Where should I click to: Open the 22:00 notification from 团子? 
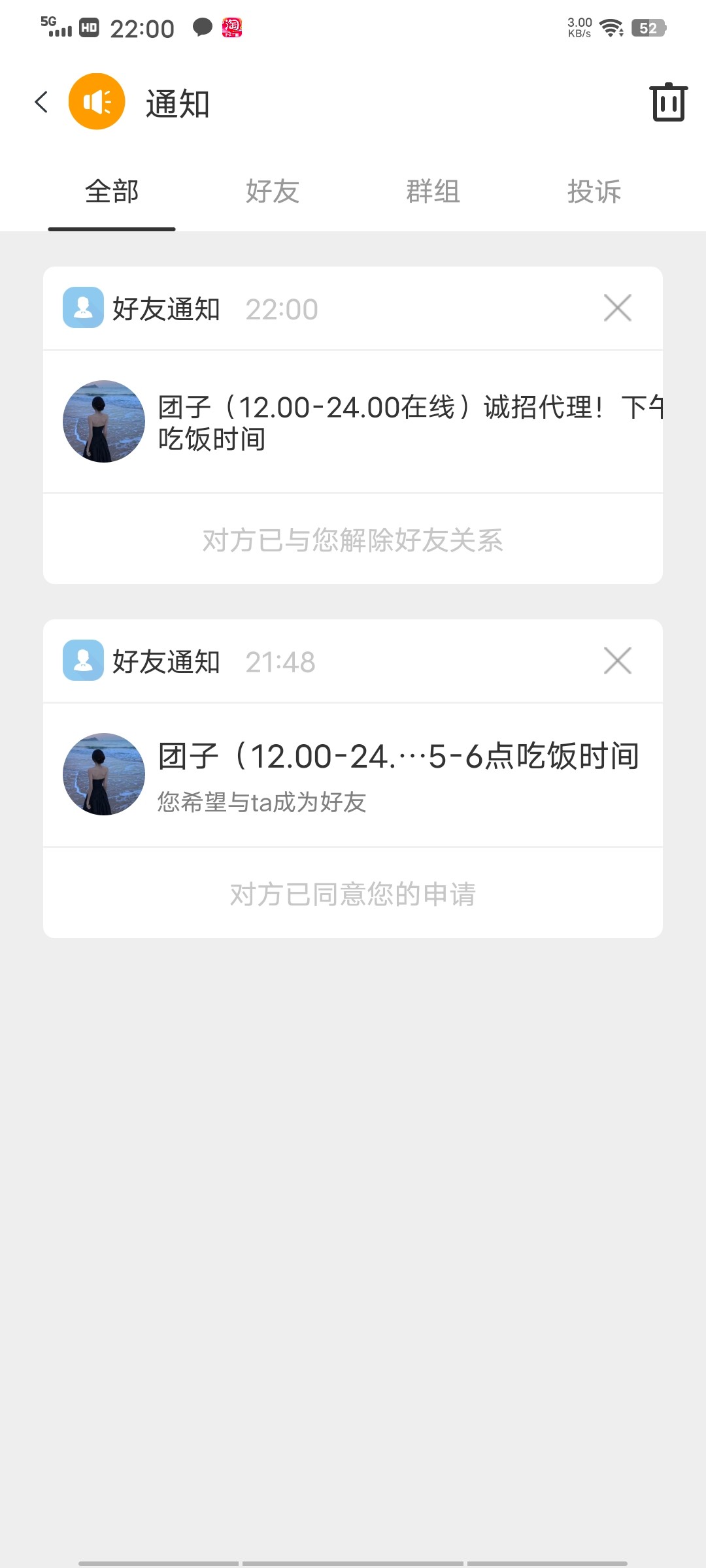pyautogui.click(x=353, y=422)
